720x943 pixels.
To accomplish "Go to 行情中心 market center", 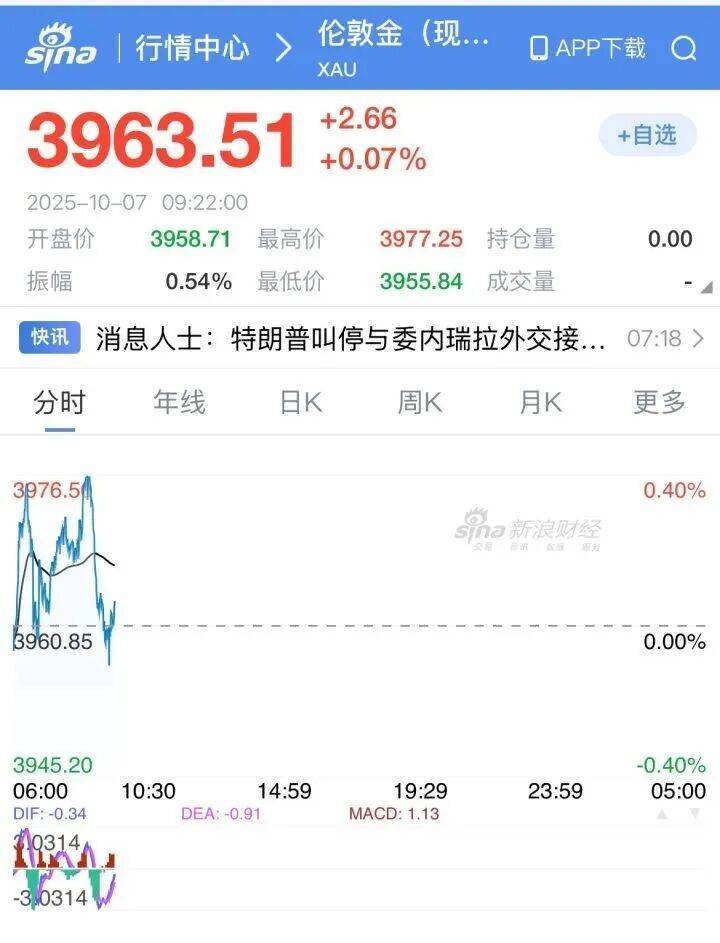I will point(192,48).
